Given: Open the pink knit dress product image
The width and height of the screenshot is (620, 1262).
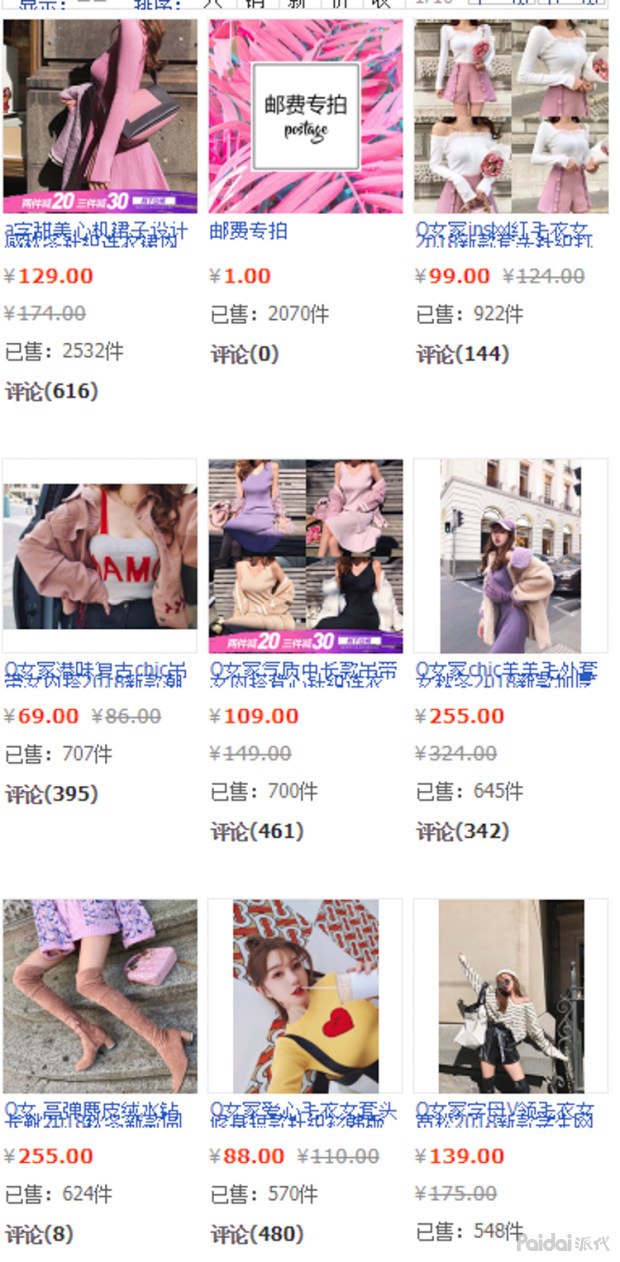Looking at the screenshot, I should [x=99, y=115].
